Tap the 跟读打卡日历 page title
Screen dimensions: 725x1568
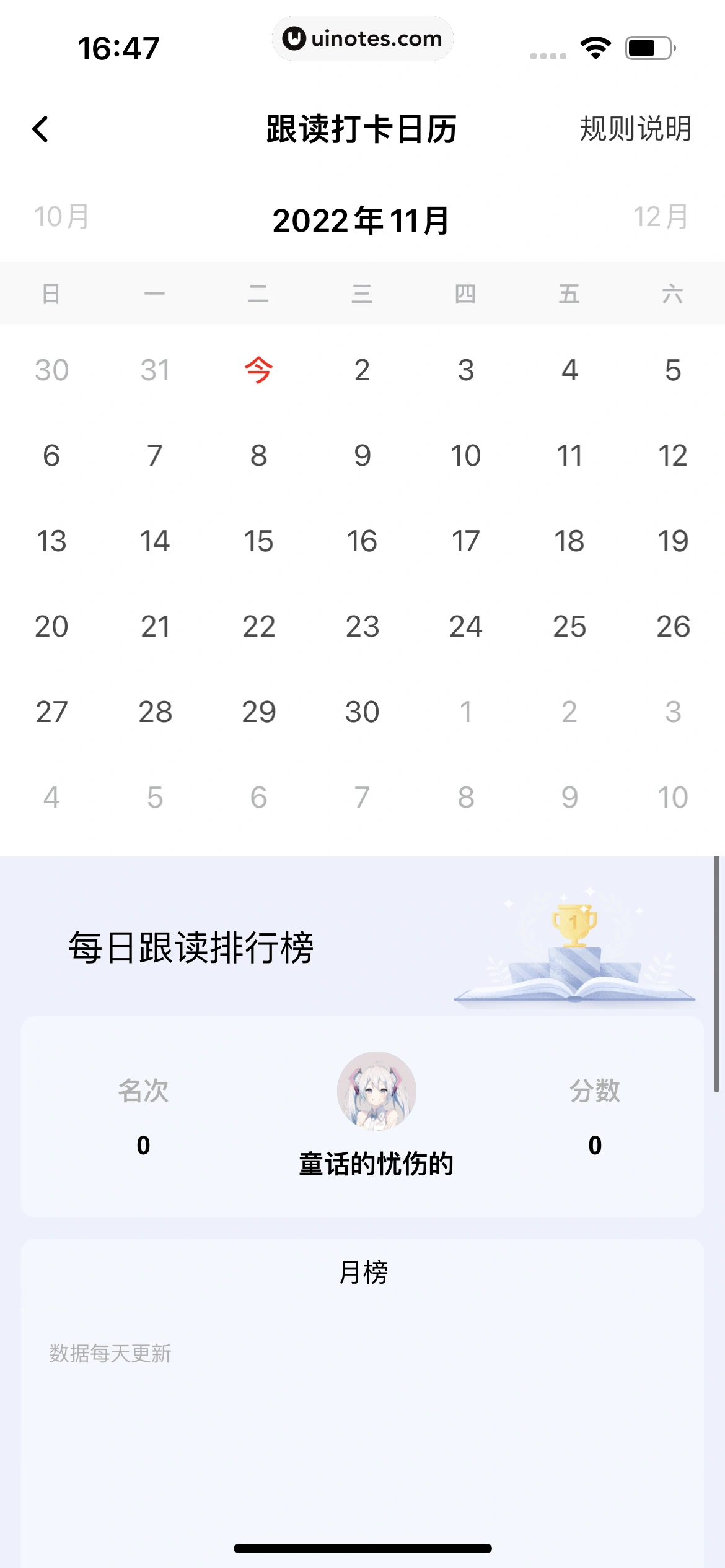(x=361, y=129)
